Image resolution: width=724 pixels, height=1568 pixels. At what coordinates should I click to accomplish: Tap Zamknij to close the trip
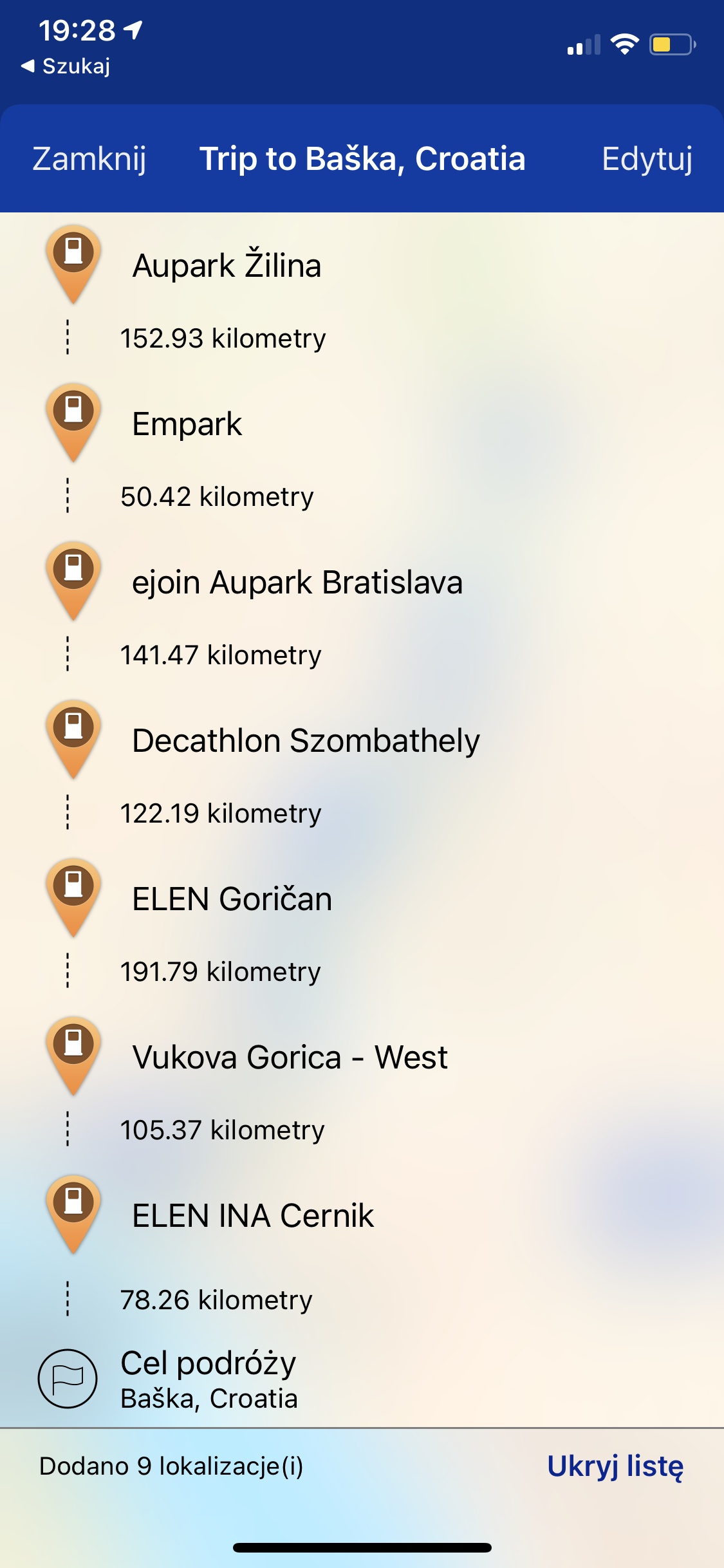pos(89,159)
